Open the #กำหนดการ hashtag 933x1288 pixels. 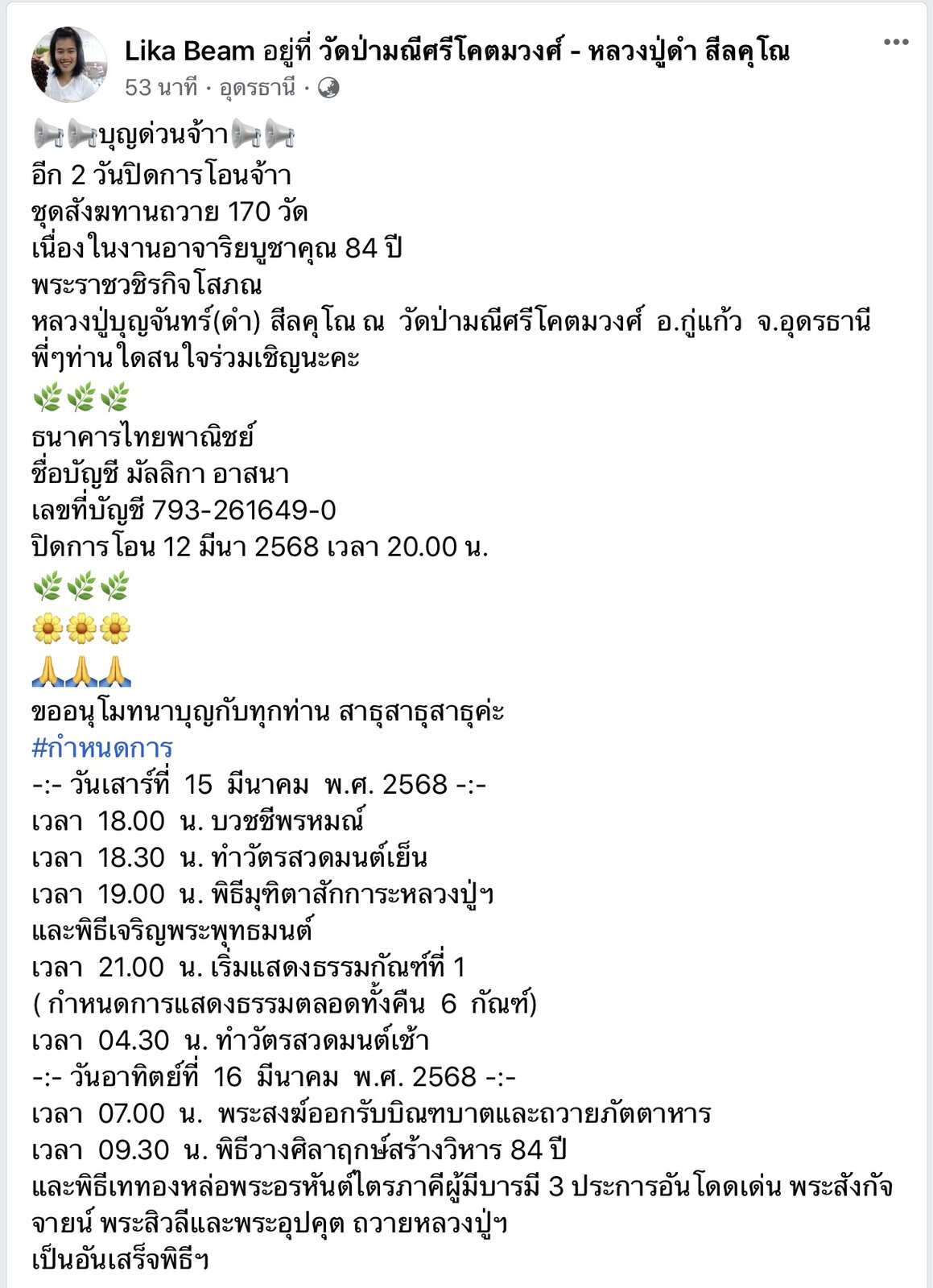102,748
